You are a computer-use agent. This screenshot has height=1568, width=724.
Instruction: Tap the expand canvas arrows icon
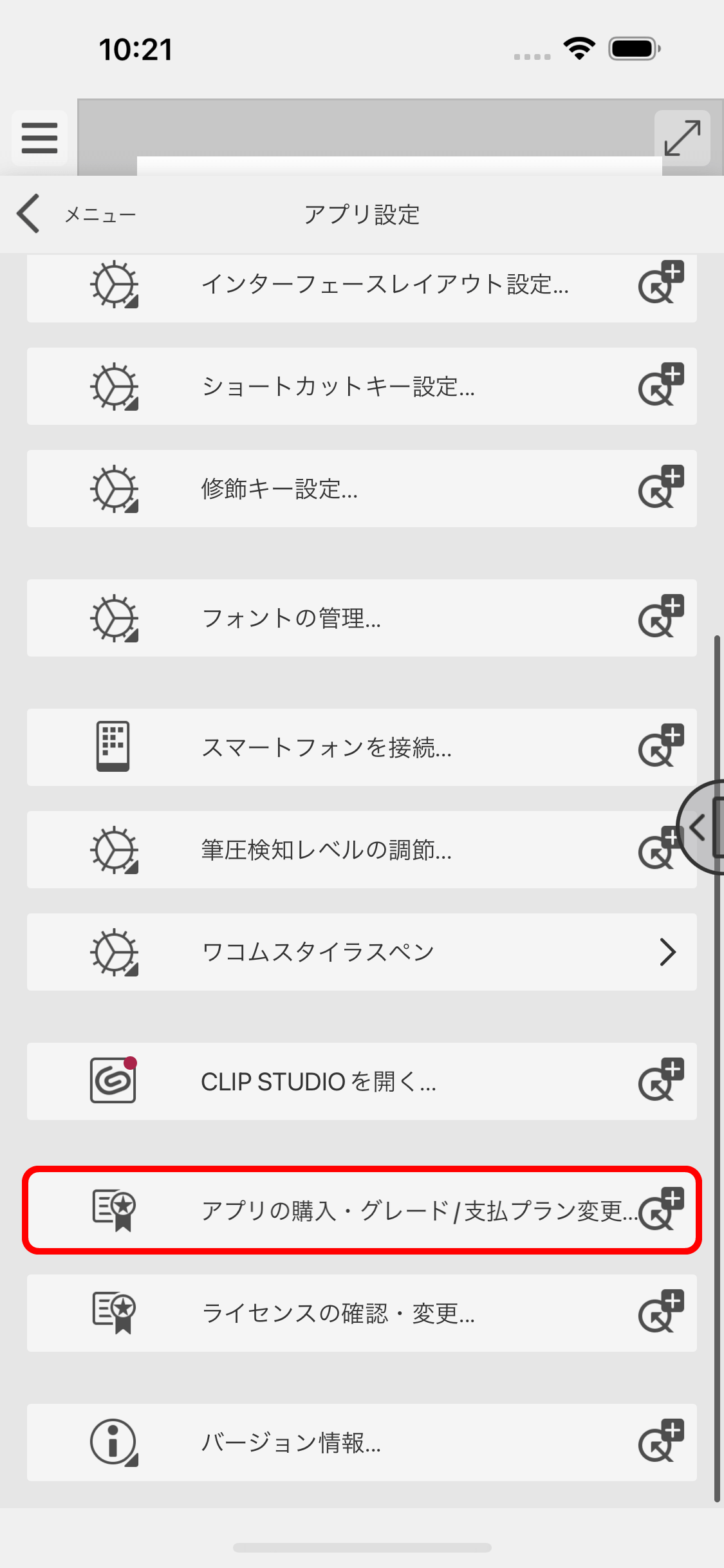(x=682, y=138)
